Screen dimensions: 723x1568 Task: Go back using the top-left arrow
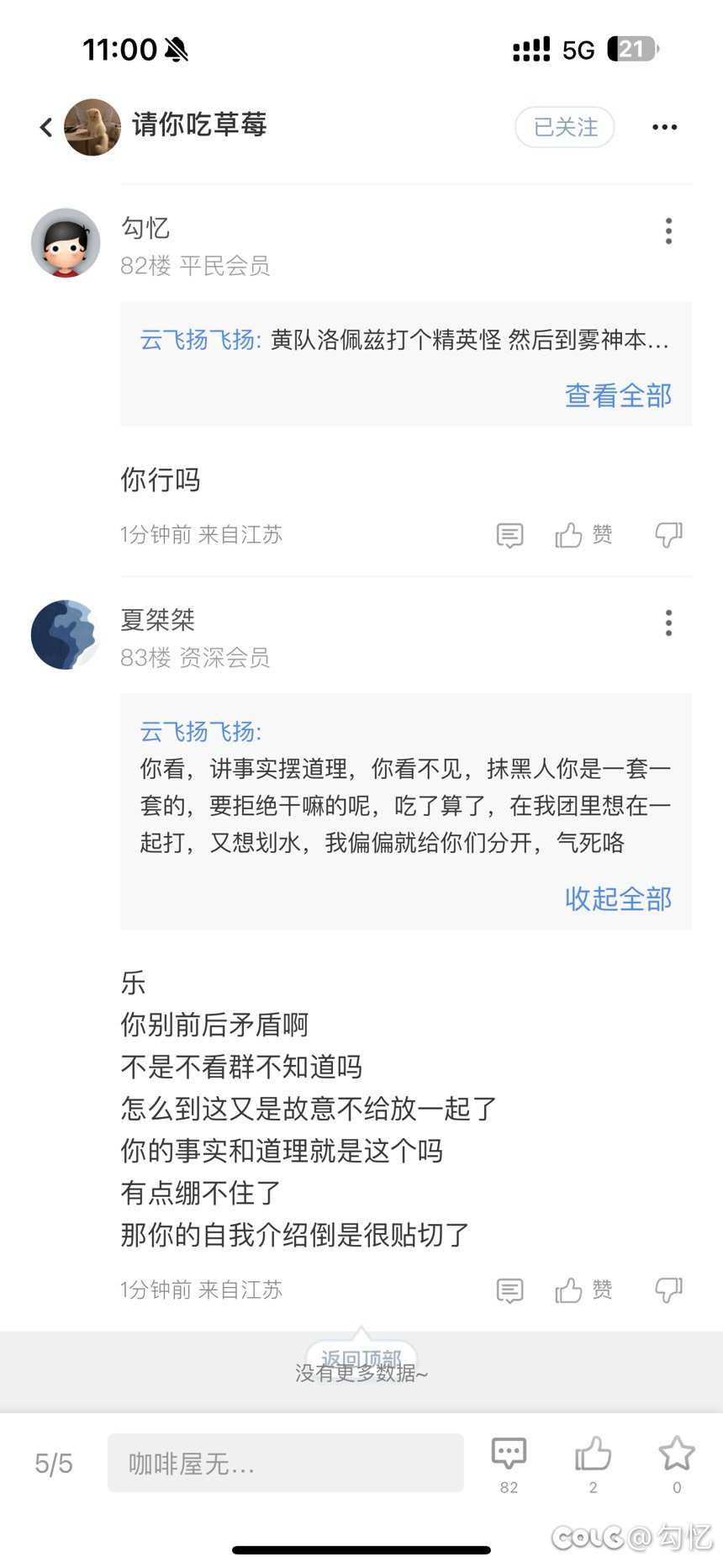click(46, 127)
